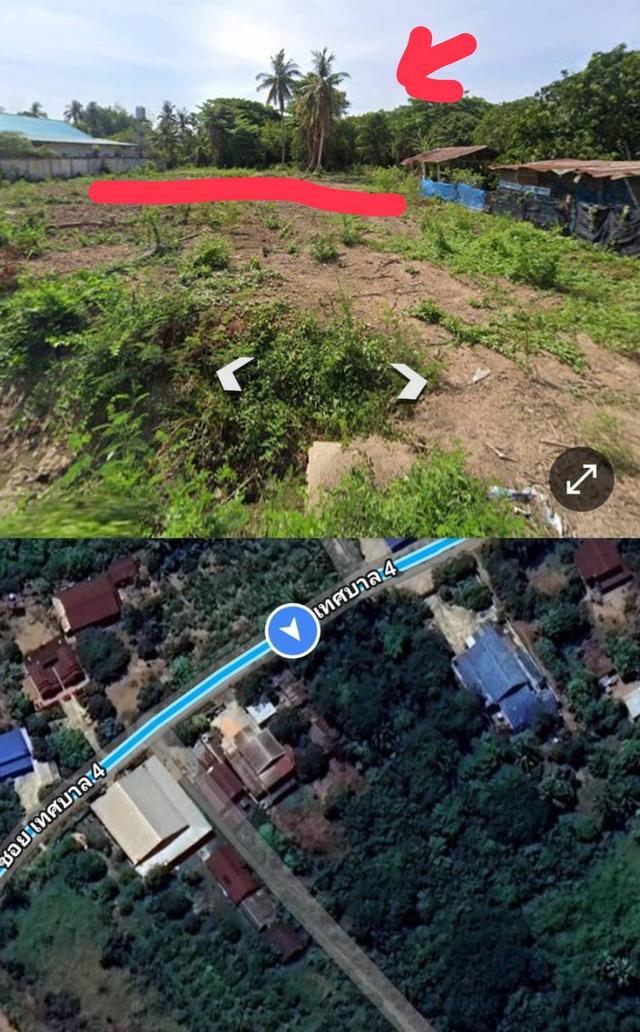Move right along the street view

(x=409, y=380)
